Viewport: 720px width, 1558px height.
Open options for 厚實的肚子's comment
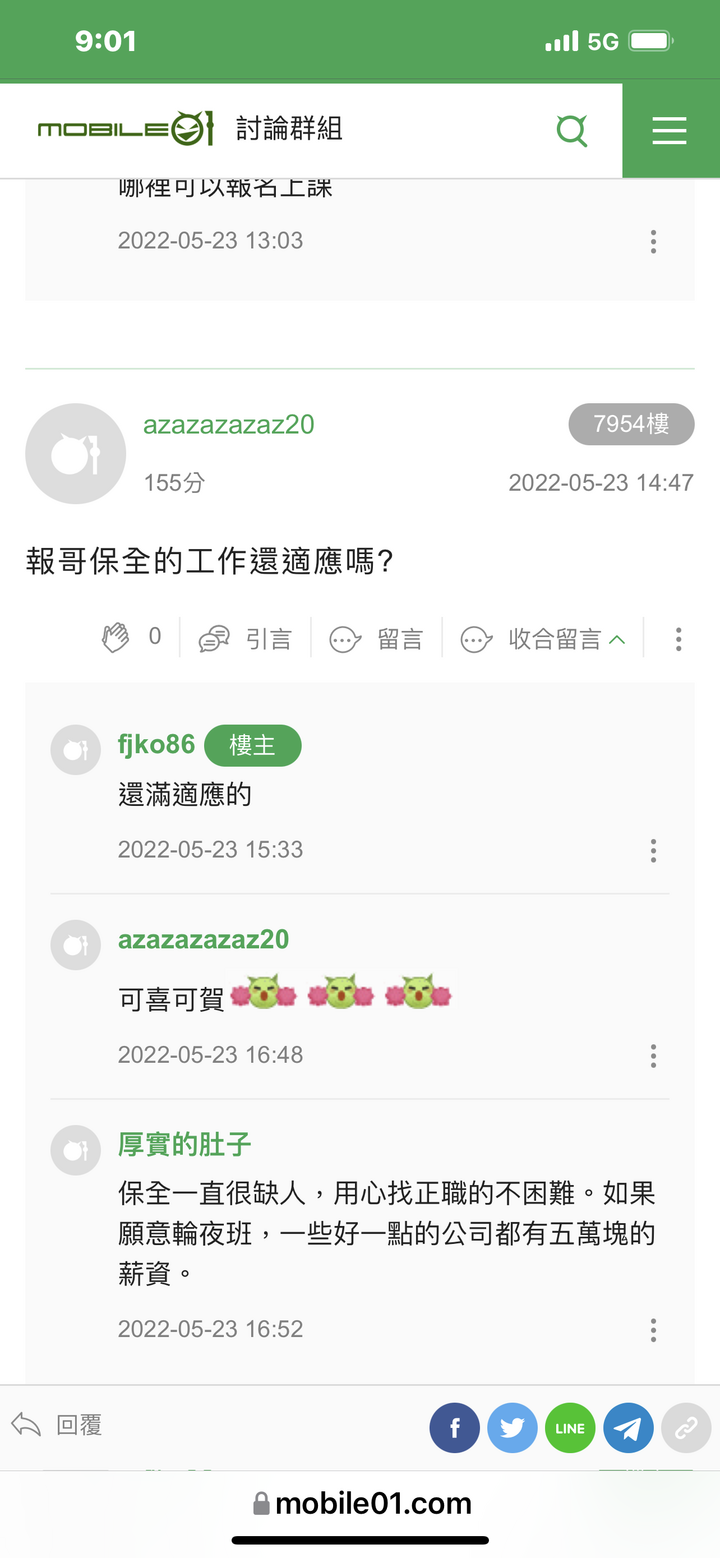tap(653, 1330)
